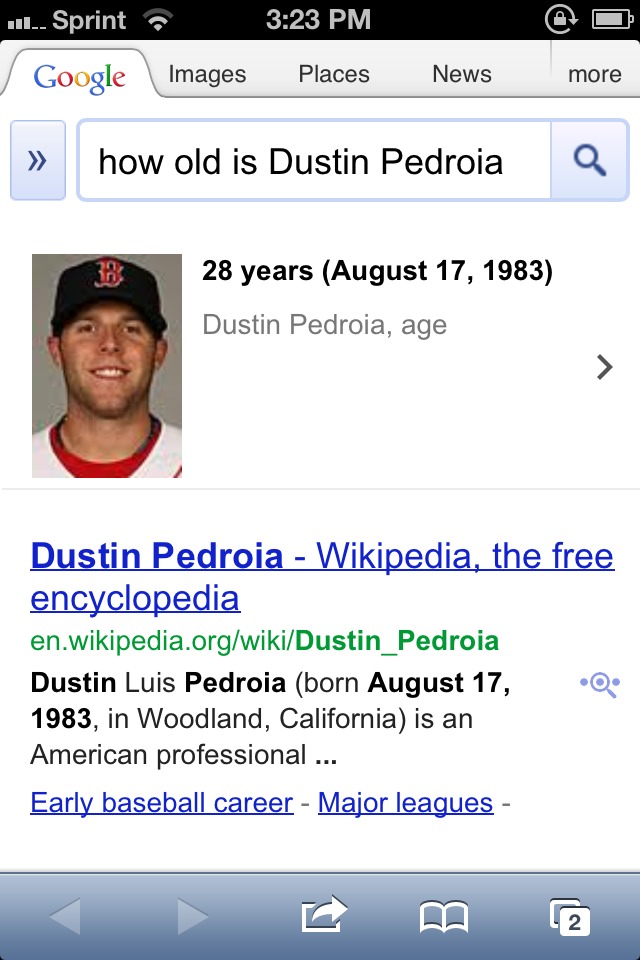Expand the side panel with double-arrow button
This screenshot has width=640, height=960.
[x=38, y=160]
